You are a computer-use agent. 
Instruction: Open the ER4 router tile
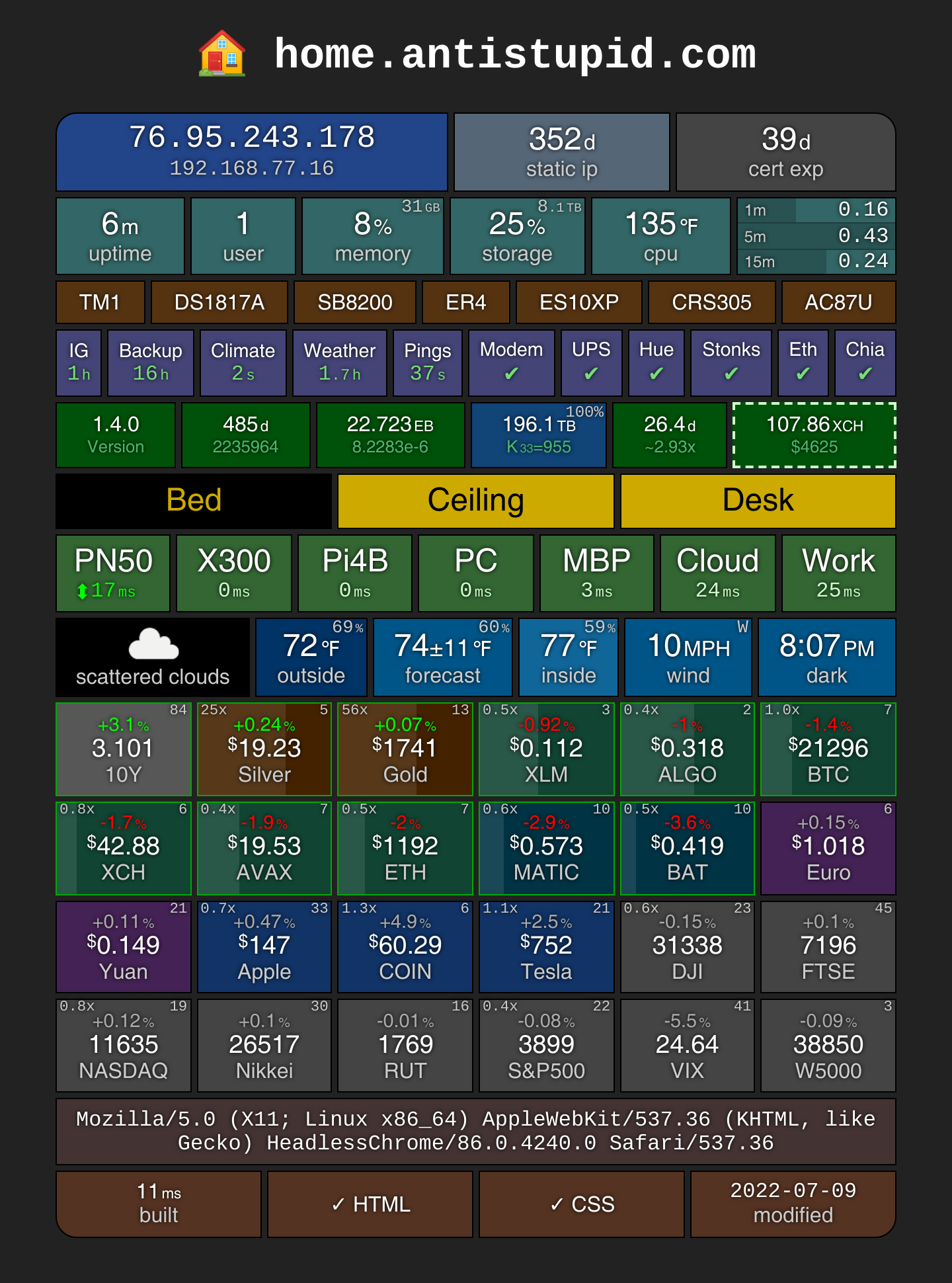tap(466, 302)
